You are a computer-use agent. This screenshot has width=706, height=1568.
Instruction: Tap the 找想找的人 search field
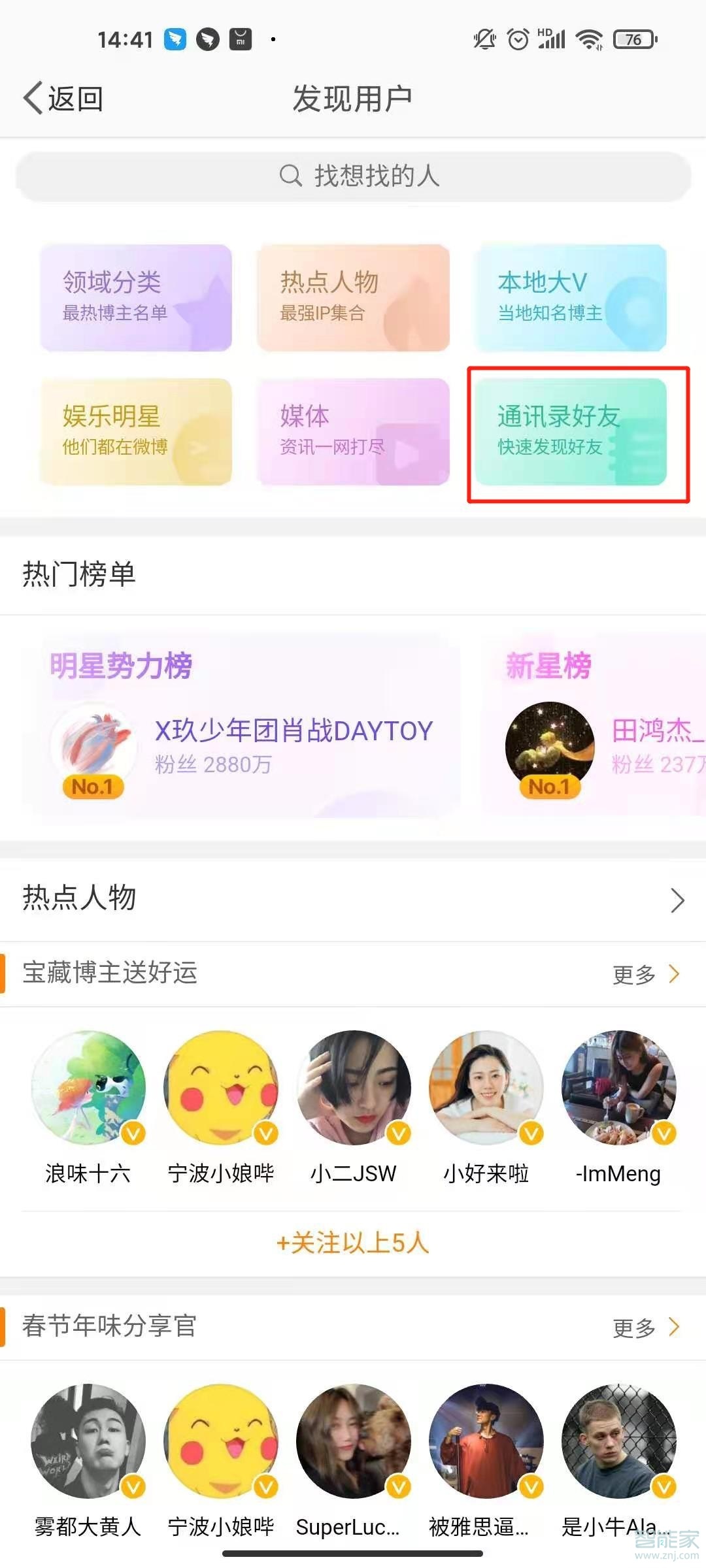pos(353,175)
